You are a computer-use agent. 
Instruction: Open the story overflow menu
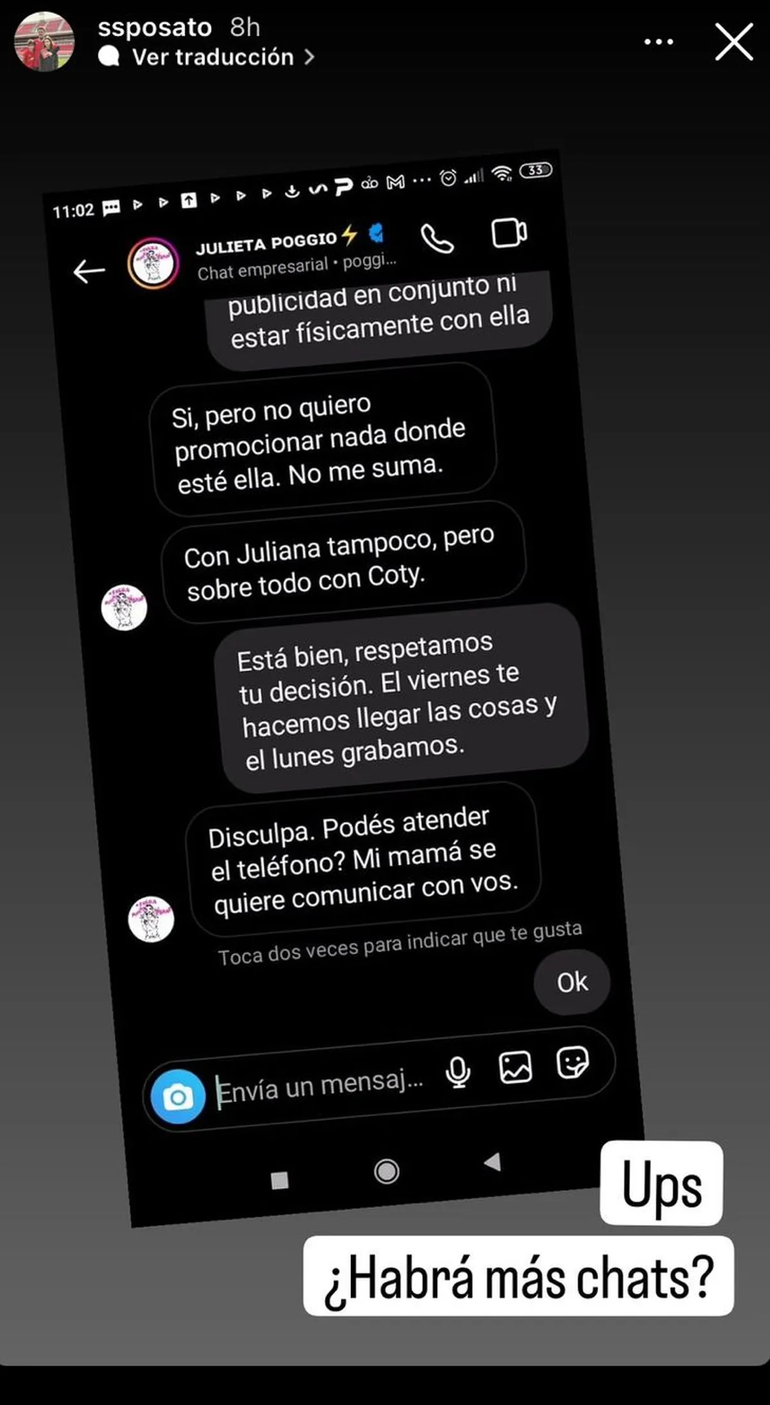pos(659,42)
